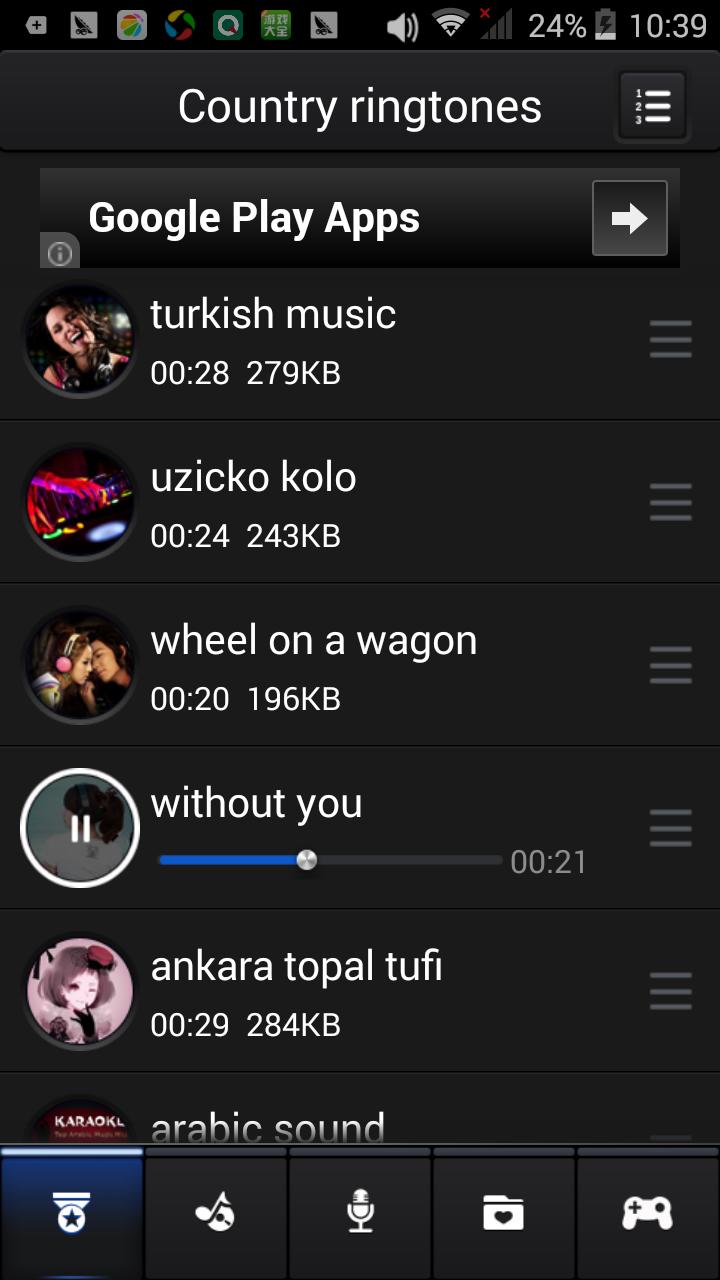Image resolution: width=720 pixels, height=1280 pixels.
Task: Open options menu for without you
Action: click(x=670, y=828)
